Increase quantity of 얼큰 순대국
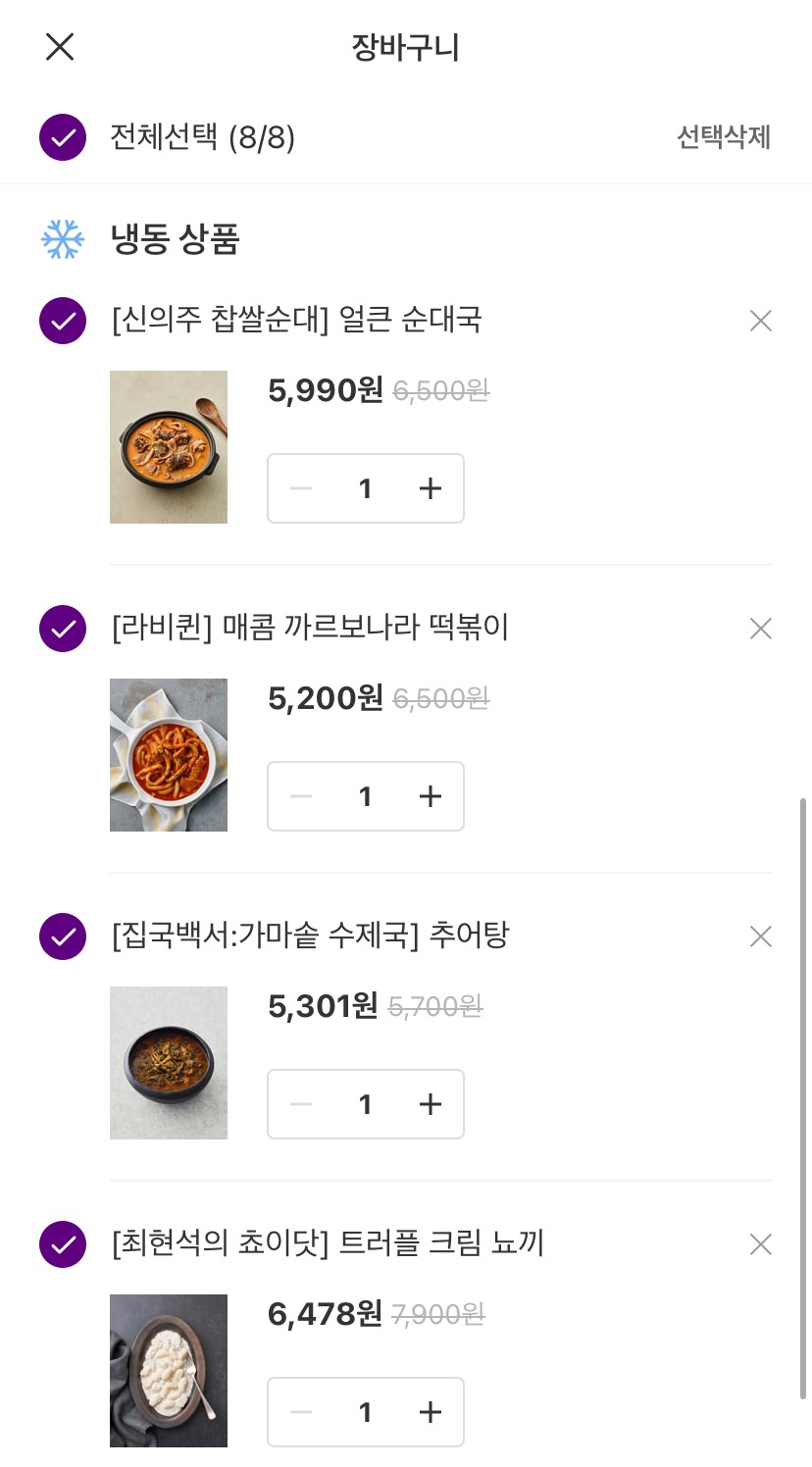This screenshot has height=1467, width=812. click(431, 488)
